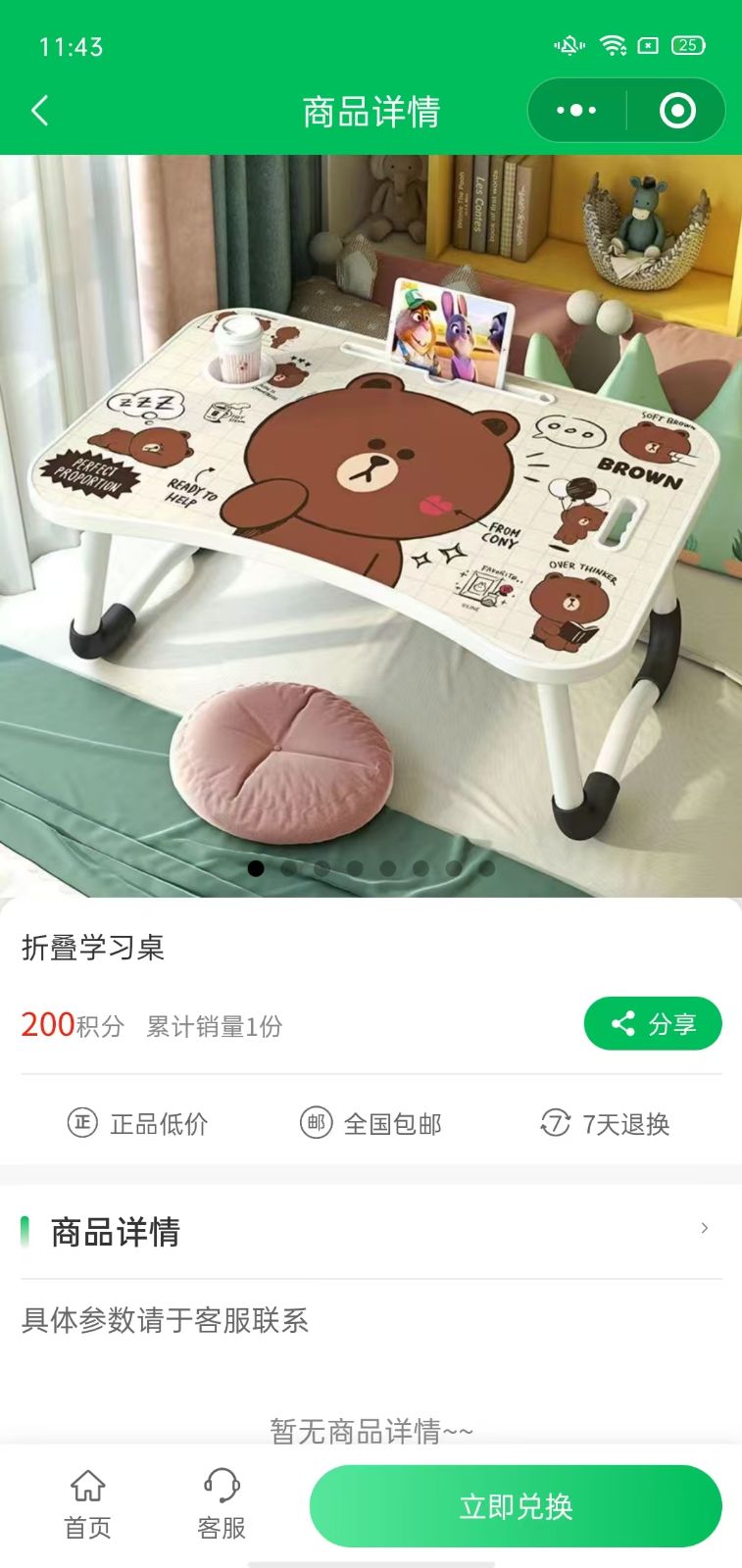Tap 立即兑换 to redeem now

516,1506
